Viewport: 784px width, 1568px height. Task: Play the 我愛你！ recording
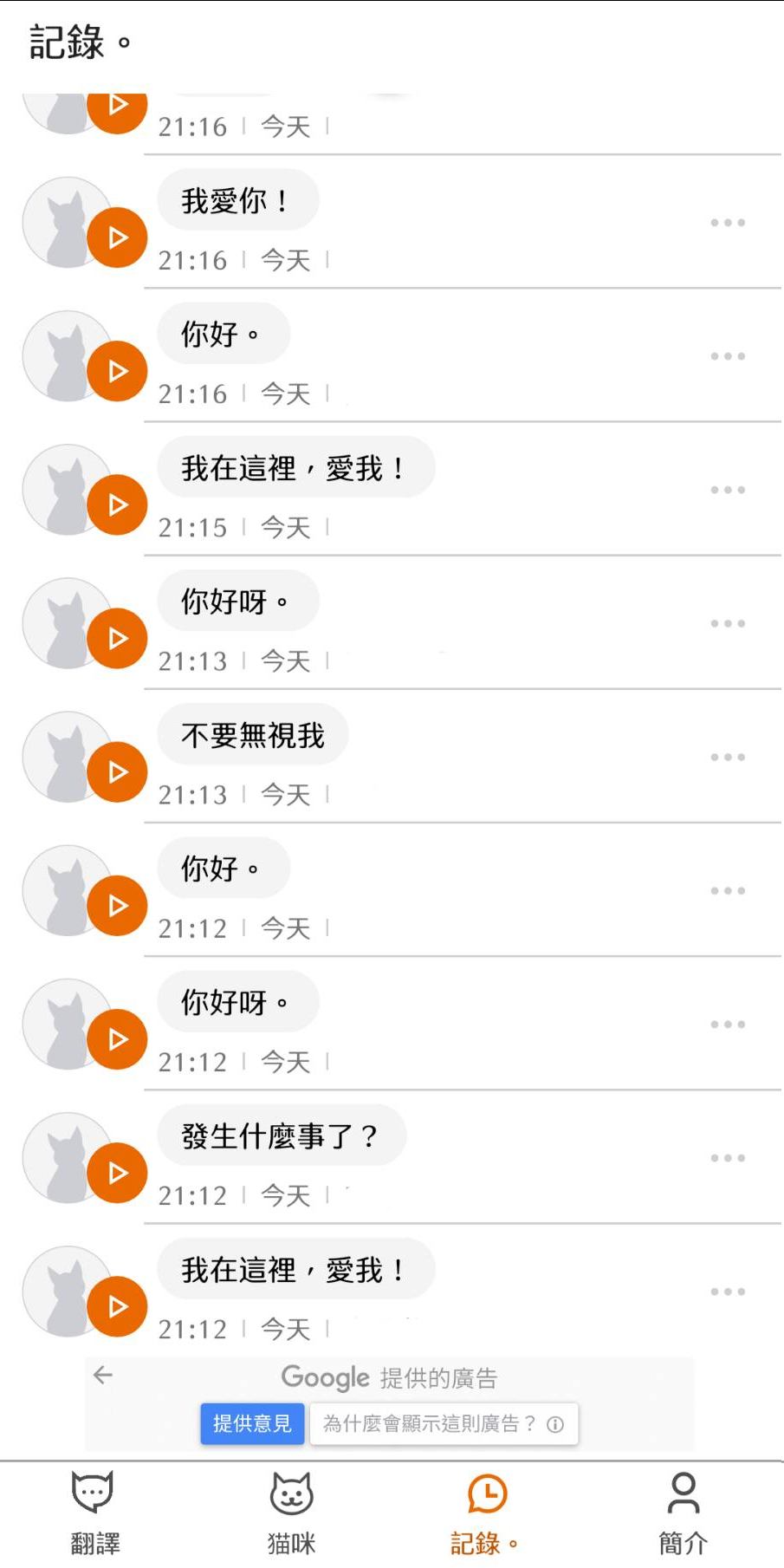tap(118, 237)
